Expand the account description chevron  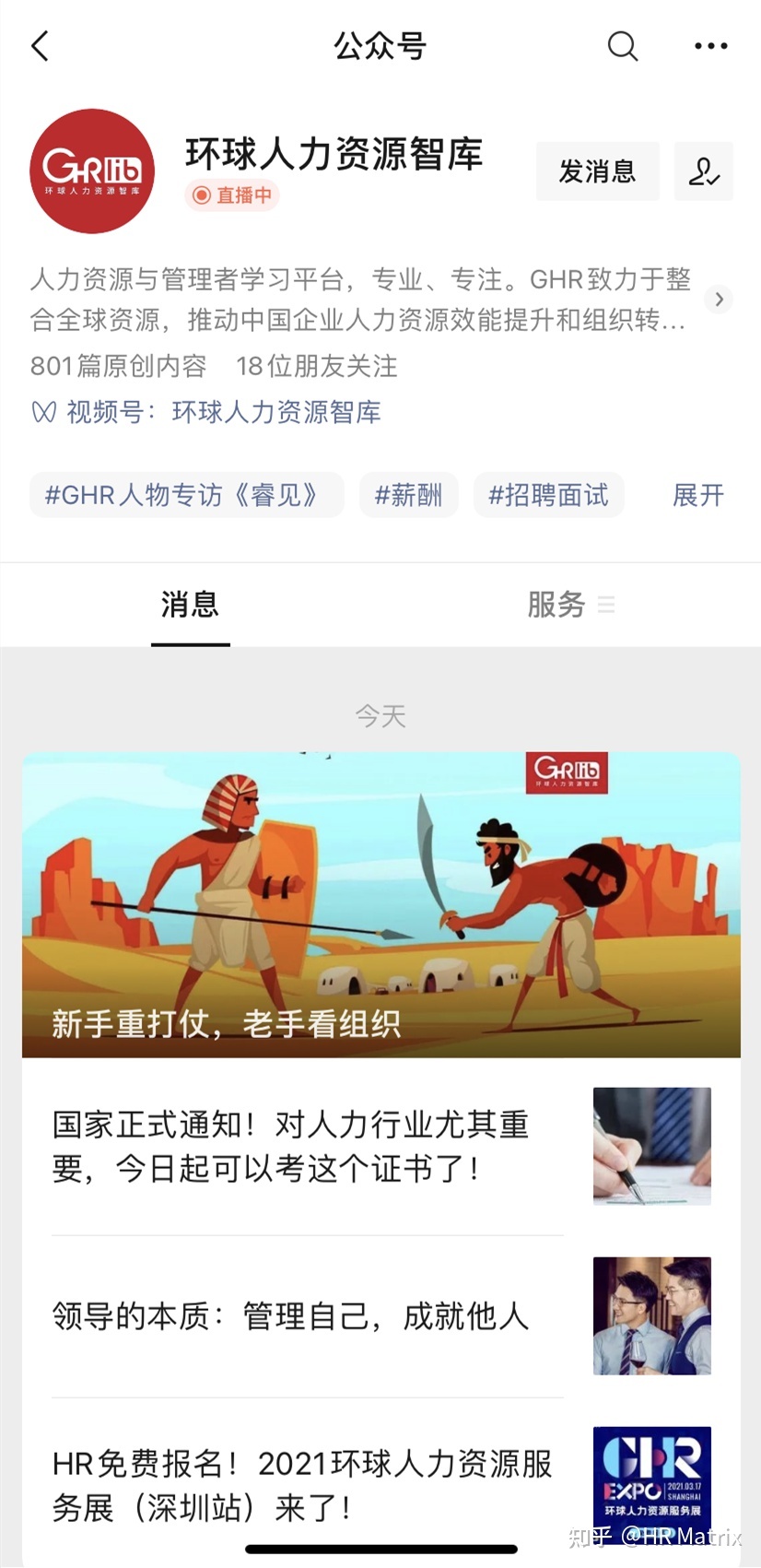[719, 300]
